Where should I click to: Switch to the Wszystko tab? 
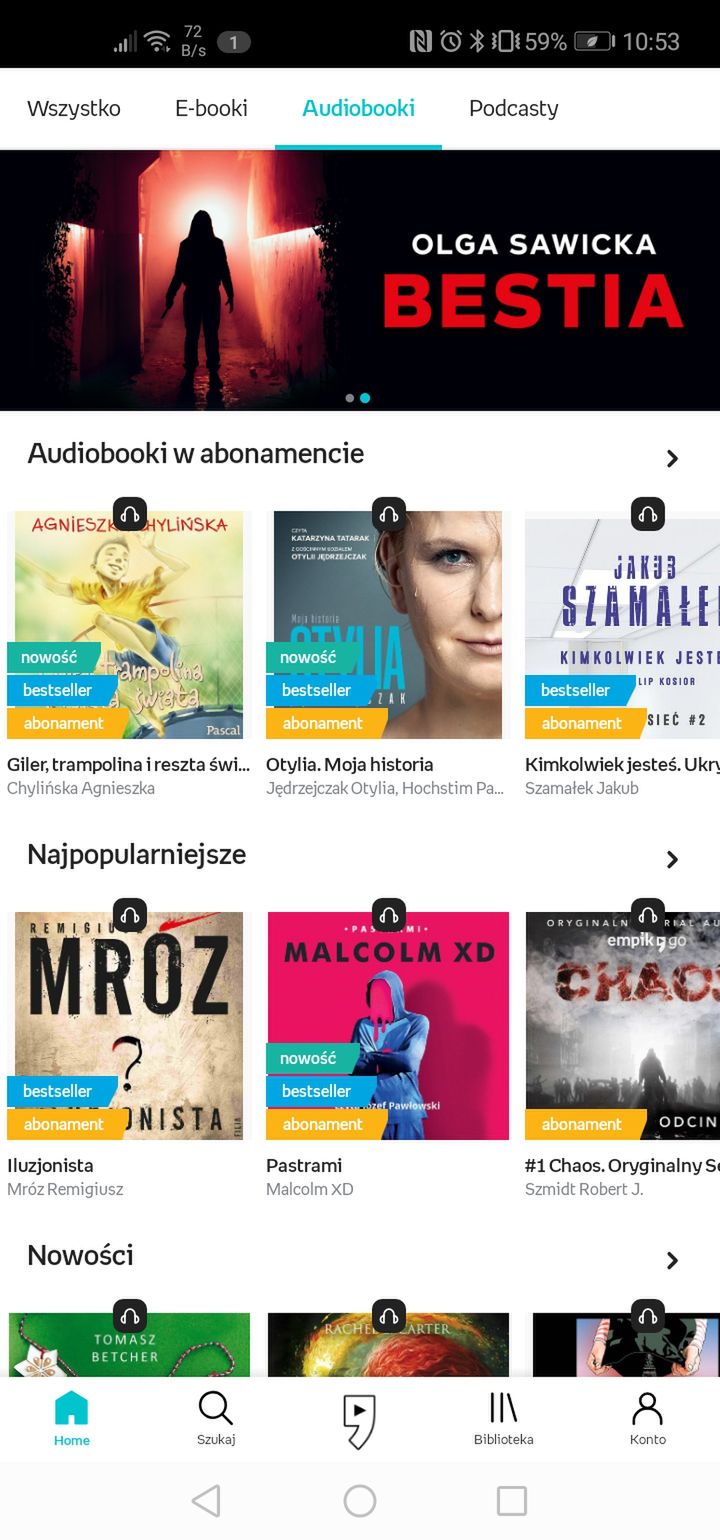[74, 108]
